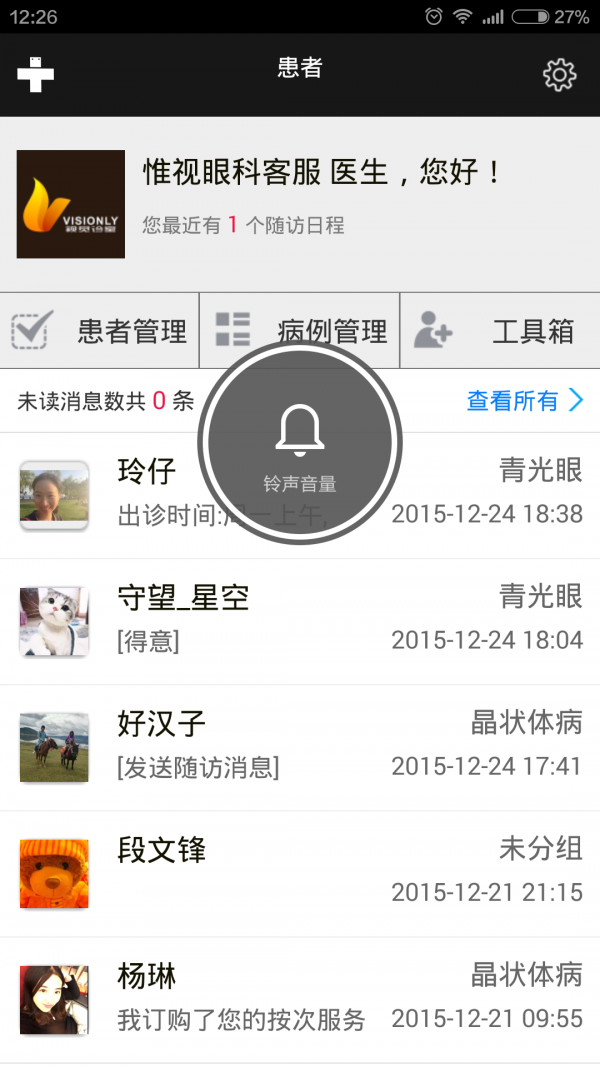View 杨琳's service order message

coord(300,999)
